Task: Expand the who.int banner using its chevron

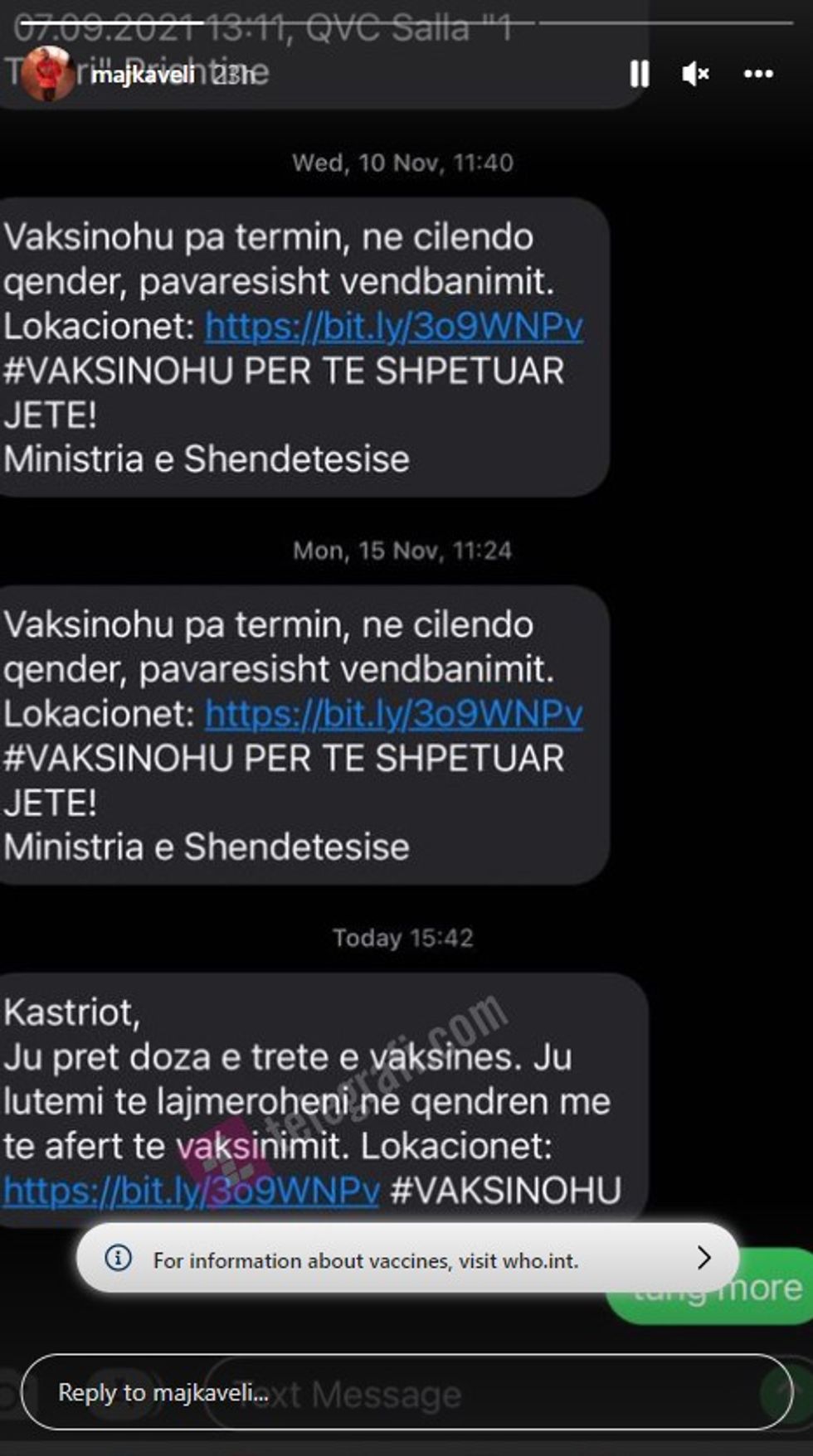Action: (x=707, y=1259)
